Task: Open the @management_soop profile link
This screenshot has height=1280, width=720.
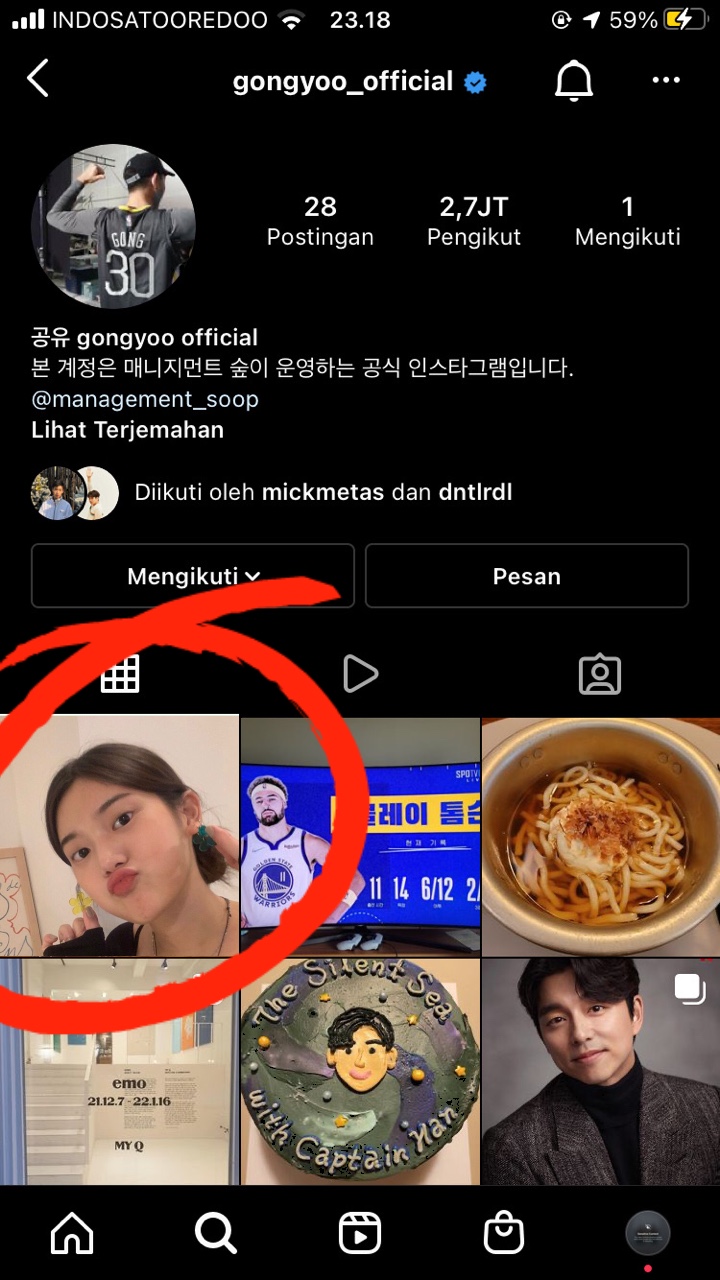Action: 145,399
